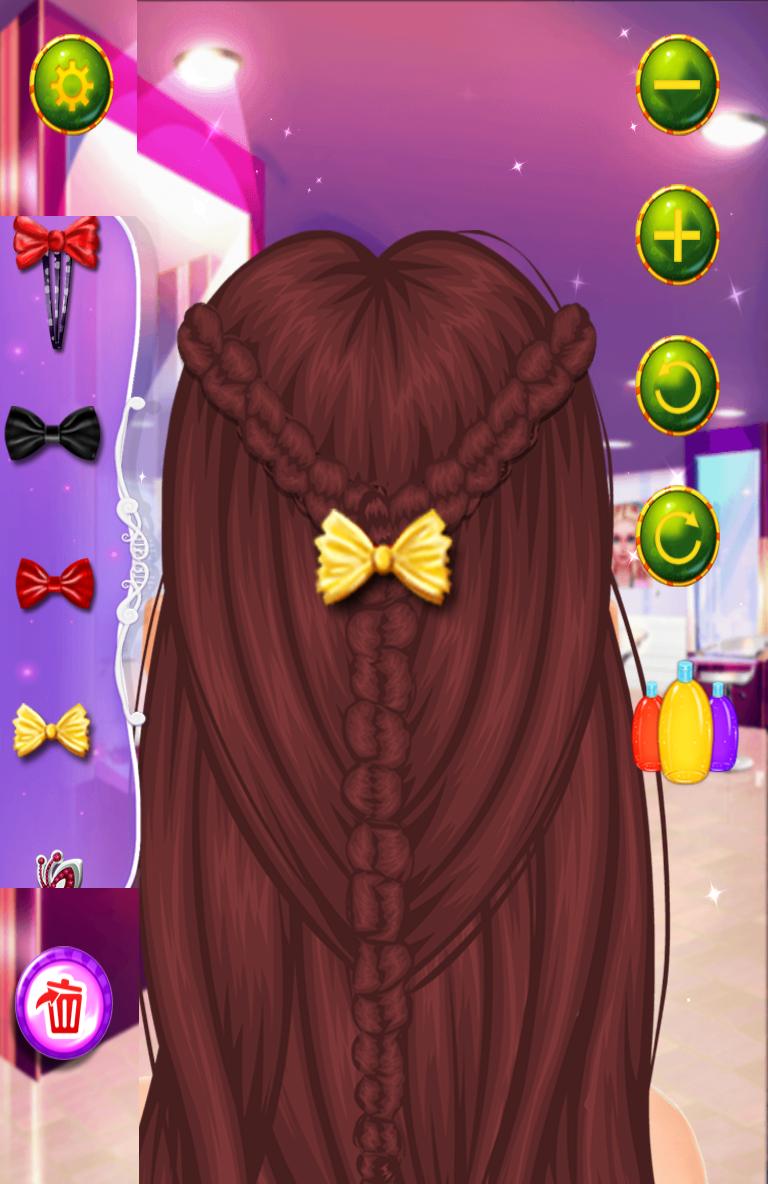Choose the black bow accessory
This screenshot has height=1184, width=768.
coord(53,433)
